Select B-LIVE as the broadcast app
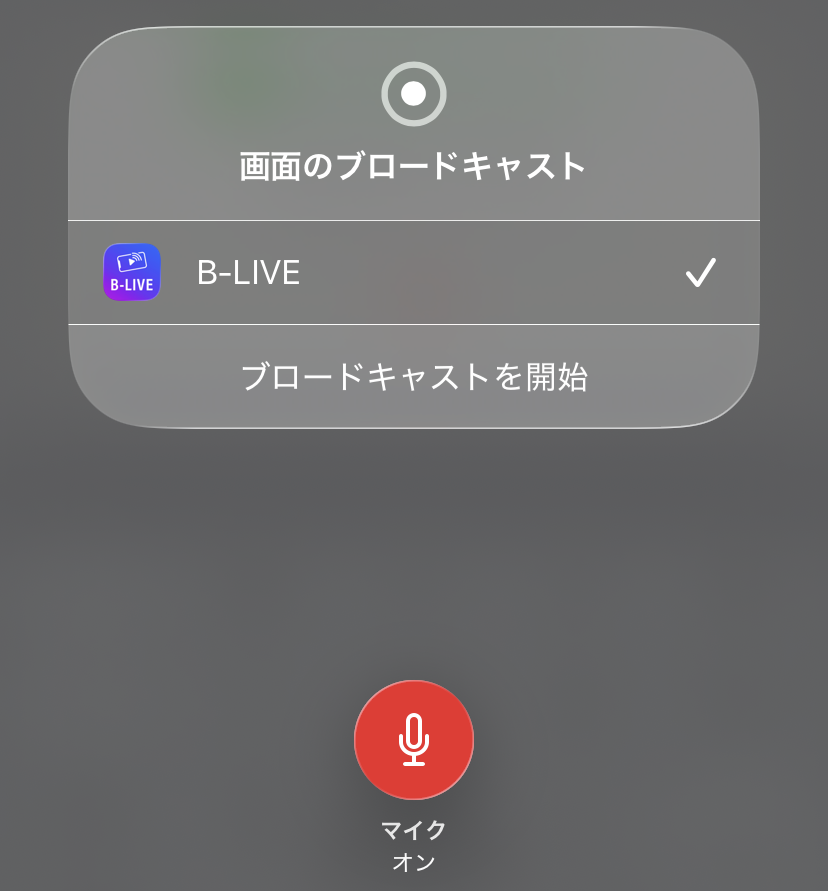828x891 pixels. tap(412, 272)
